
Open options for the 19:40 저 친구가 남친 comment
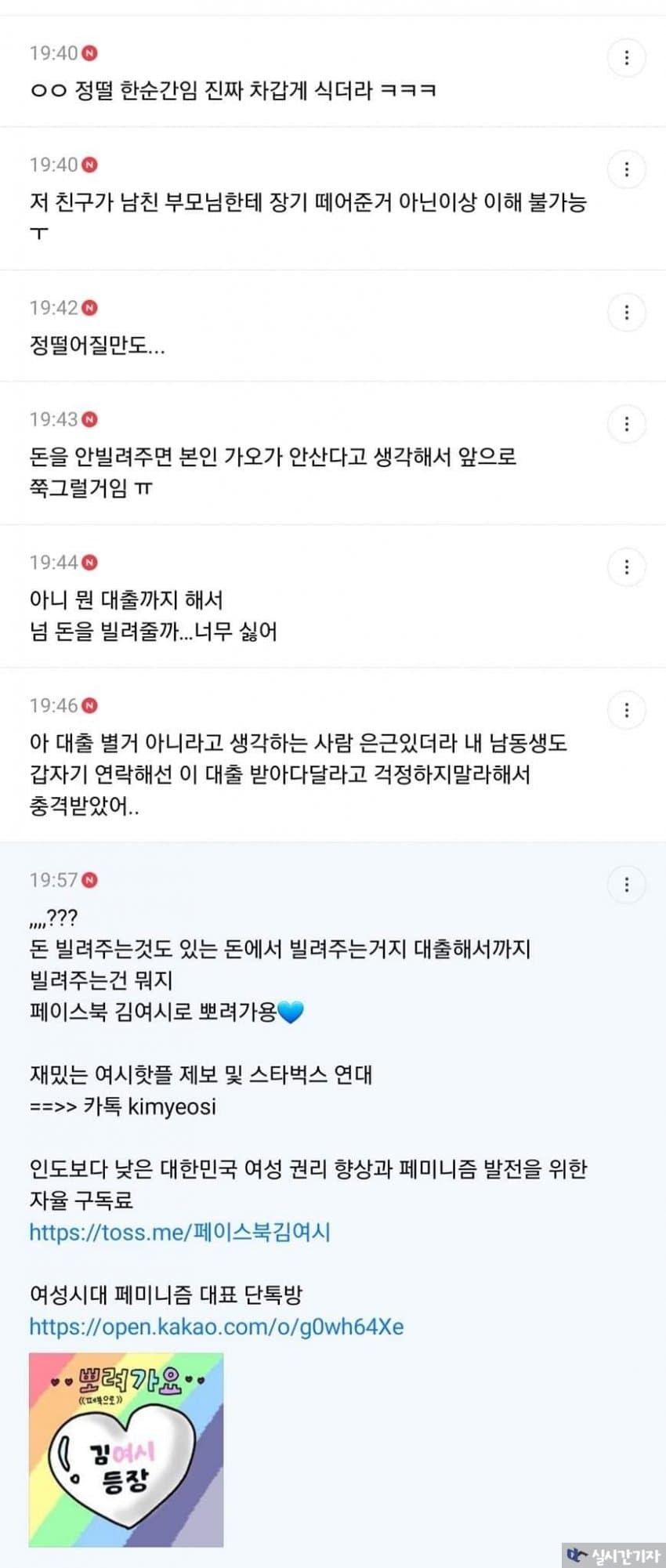point(626,169)
